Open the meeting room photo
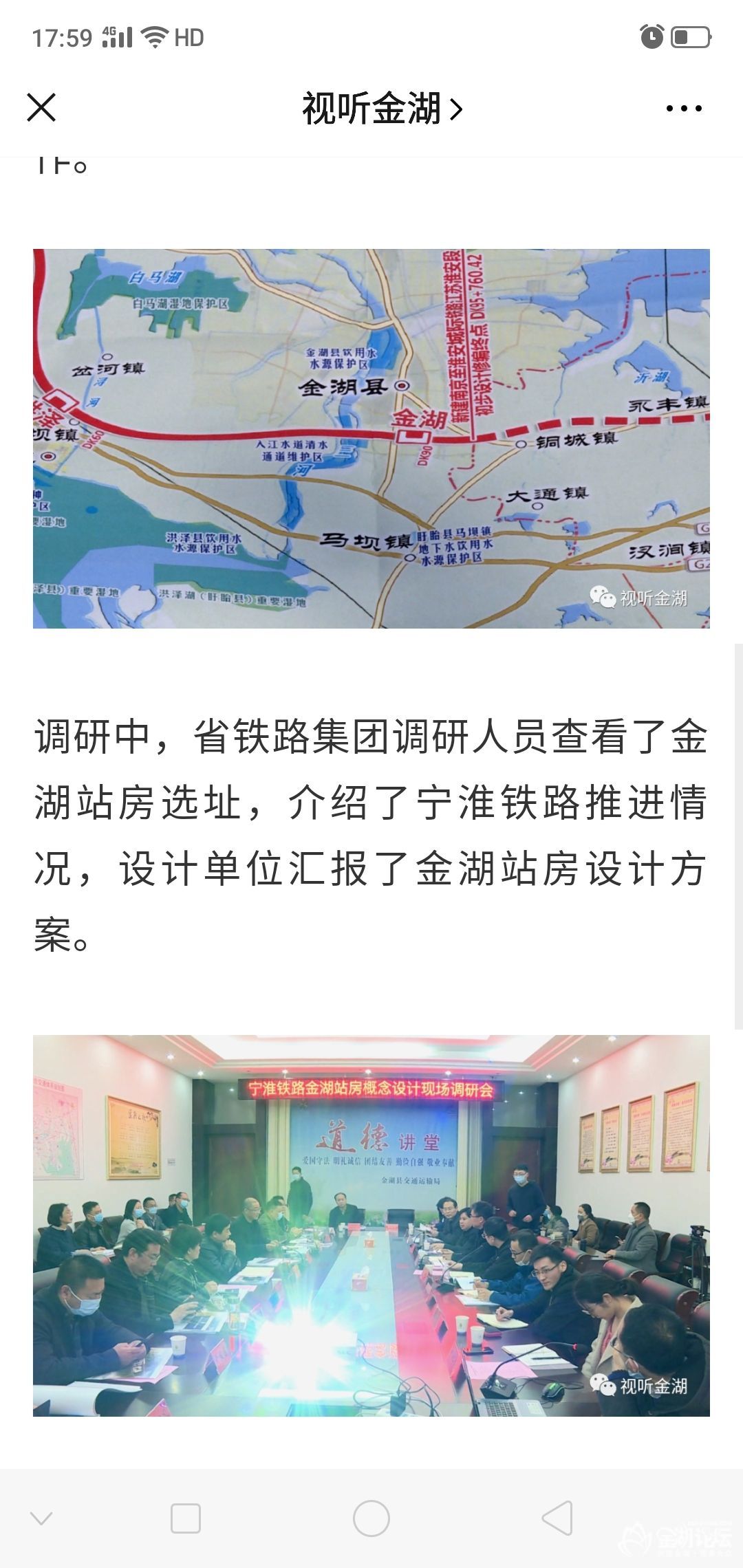 [x=371, y=1225]
